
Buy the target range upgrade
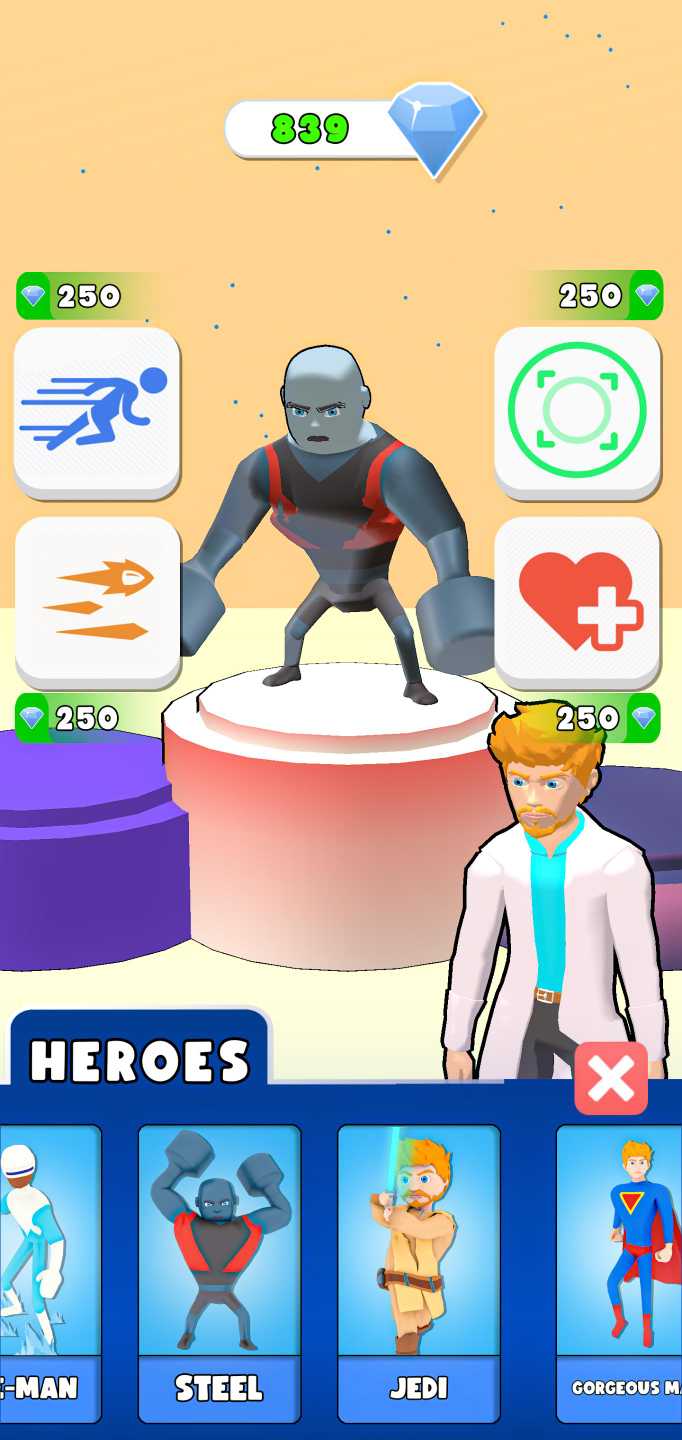tap(577, 410)
